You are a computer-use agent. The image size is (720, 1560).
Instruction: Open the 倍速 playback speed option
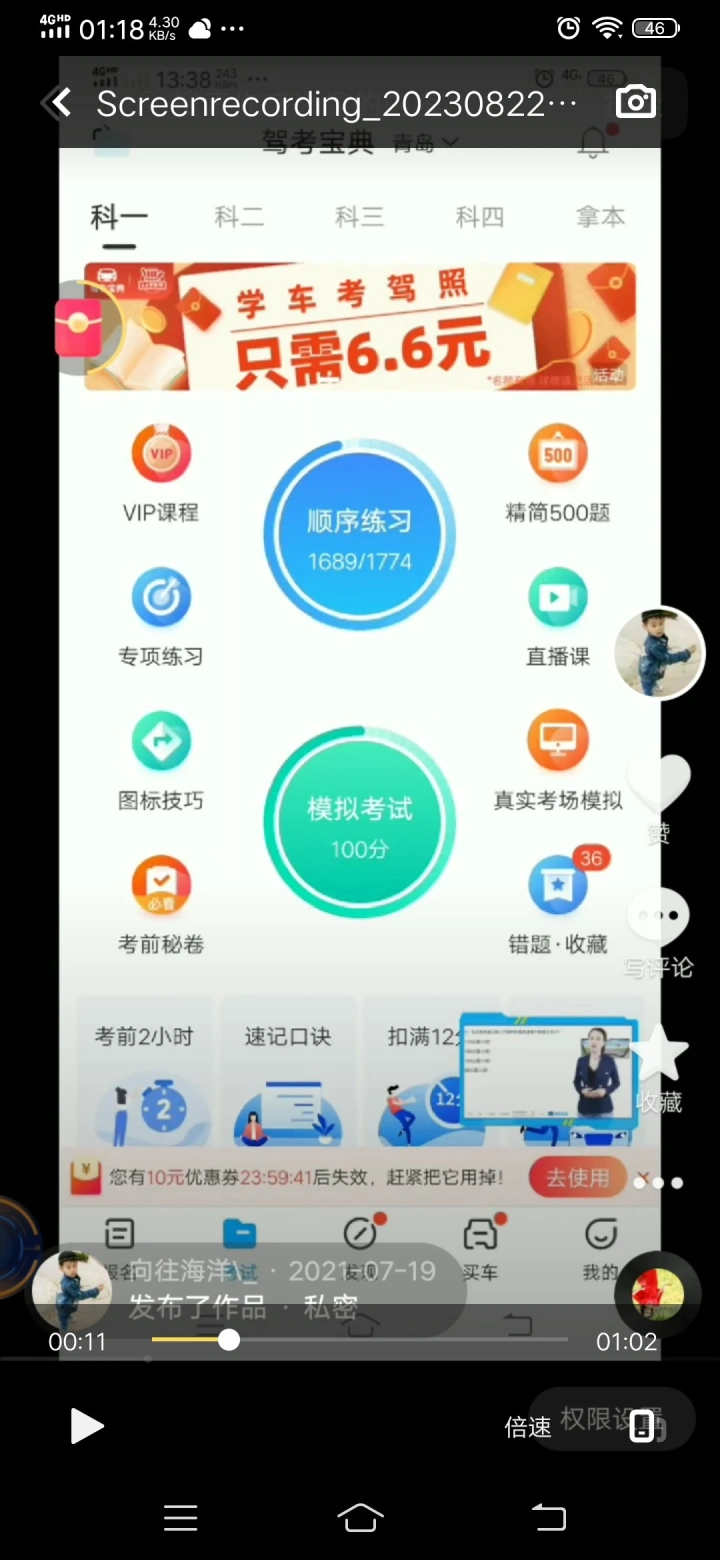click(528, 1428)
